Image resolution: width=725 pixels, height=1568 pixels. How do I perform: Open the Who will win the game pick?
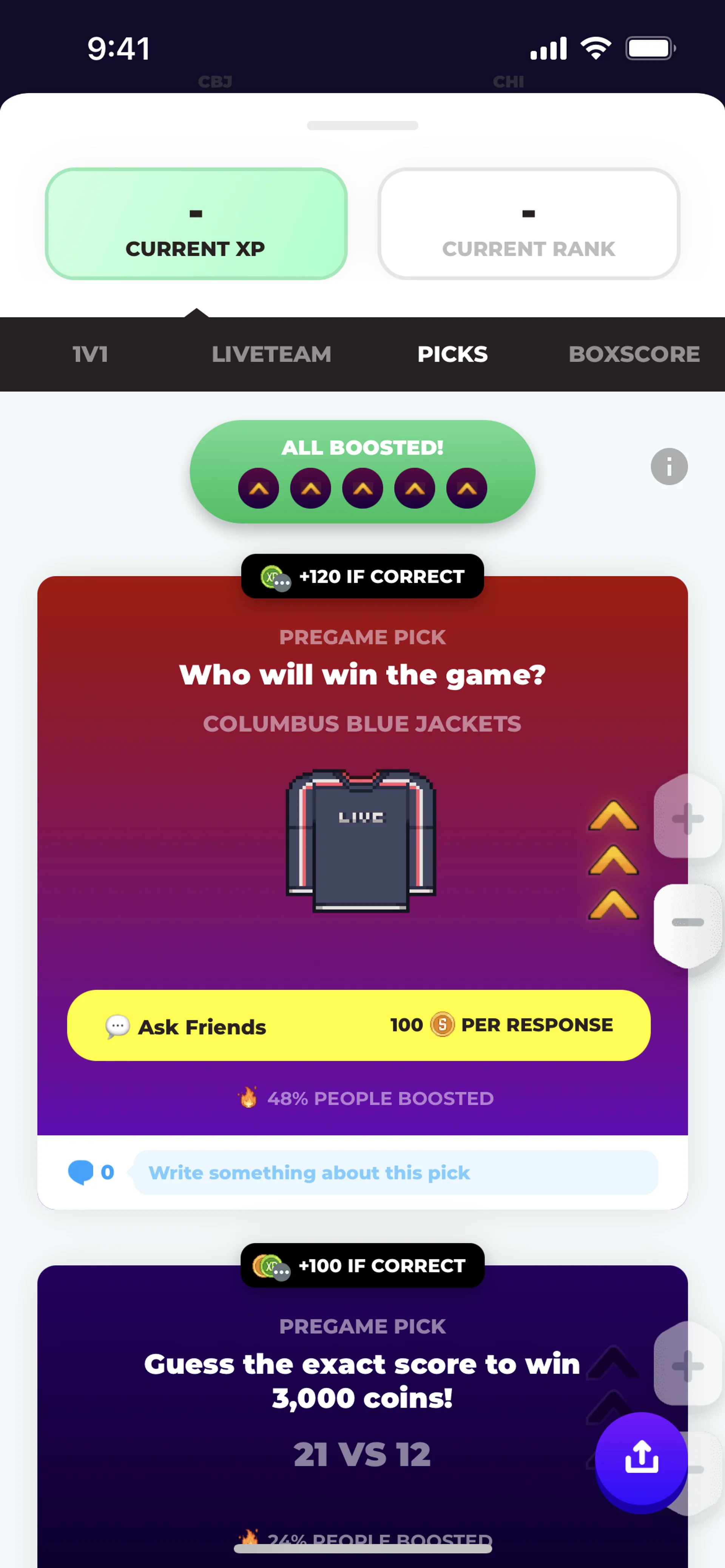[x=362, y=674]
